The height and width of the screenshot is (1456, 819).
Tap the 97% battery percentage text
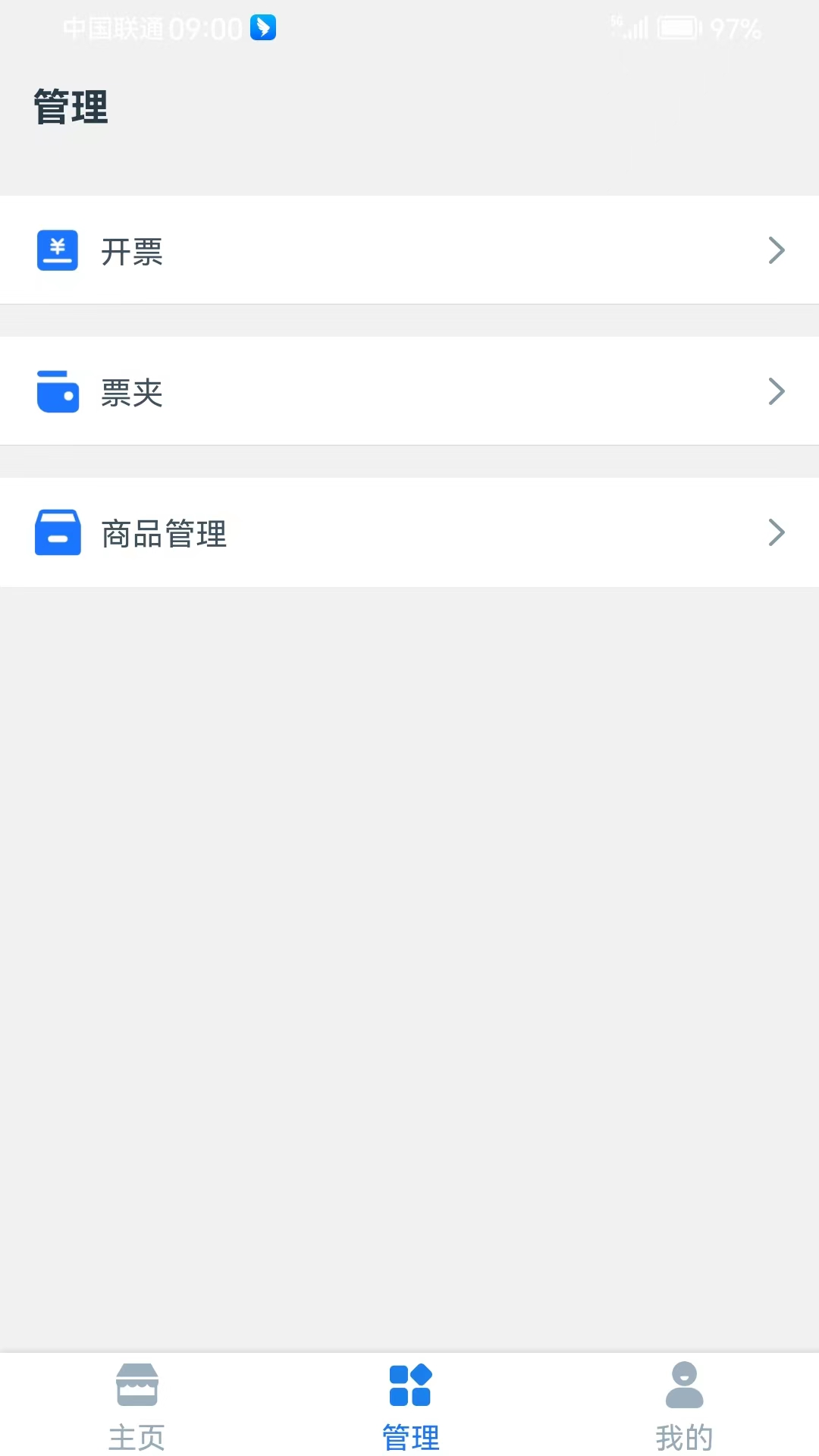point(736,29)
